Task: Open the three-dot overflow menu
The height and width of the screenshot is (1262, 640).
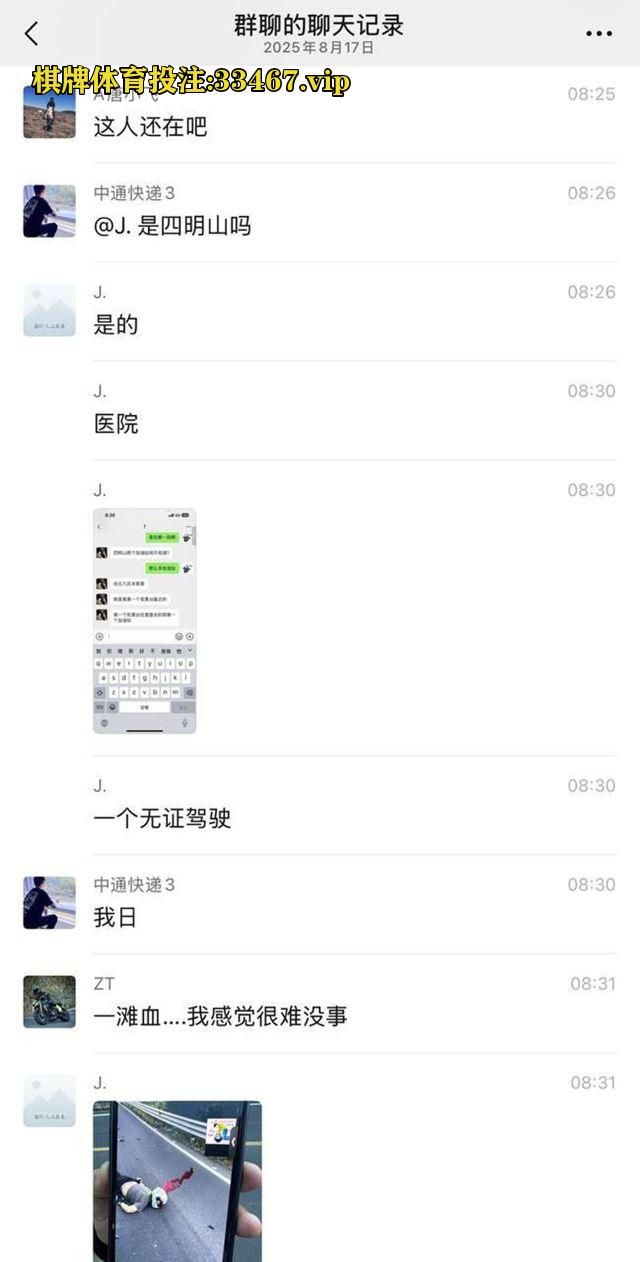Action: [598, 34]
